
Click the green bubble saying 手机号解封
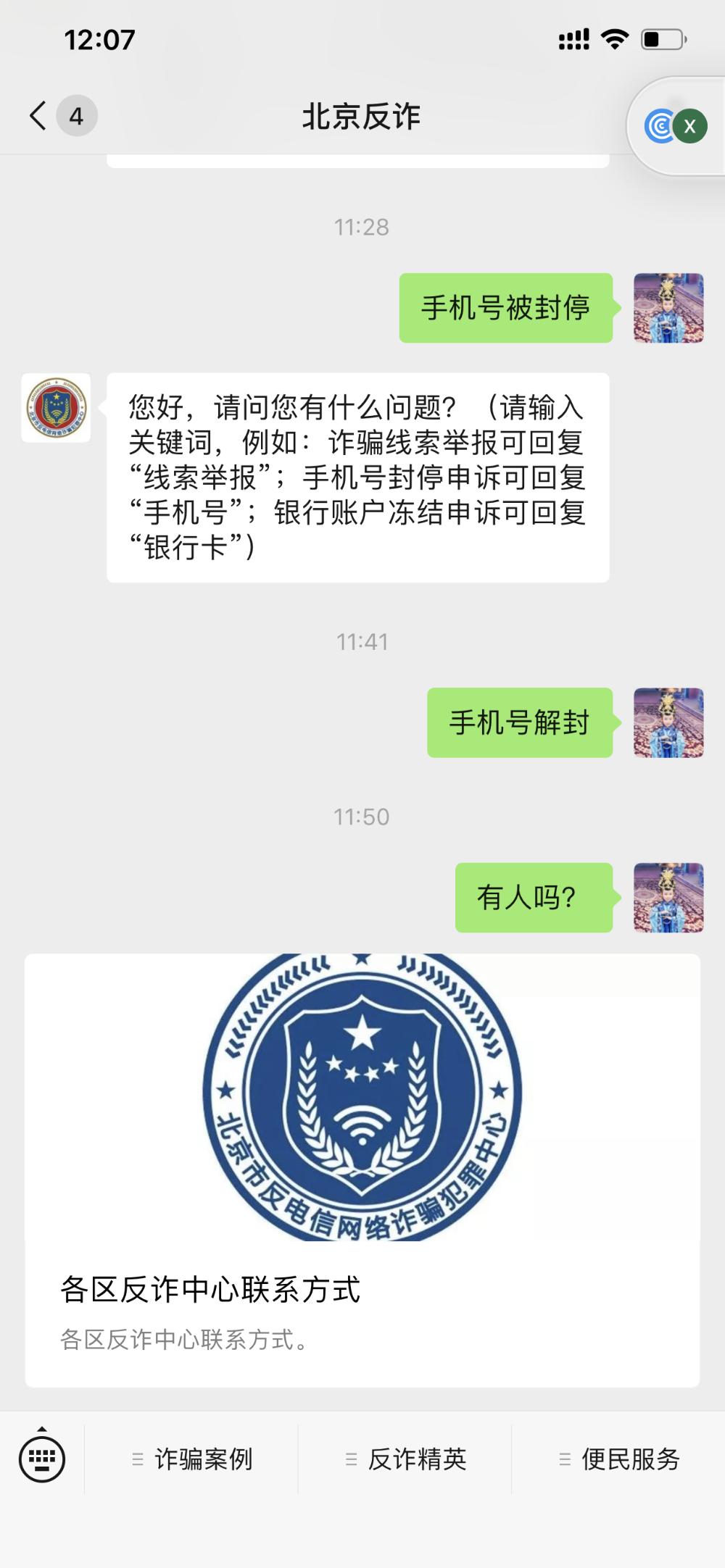[520, 721]
